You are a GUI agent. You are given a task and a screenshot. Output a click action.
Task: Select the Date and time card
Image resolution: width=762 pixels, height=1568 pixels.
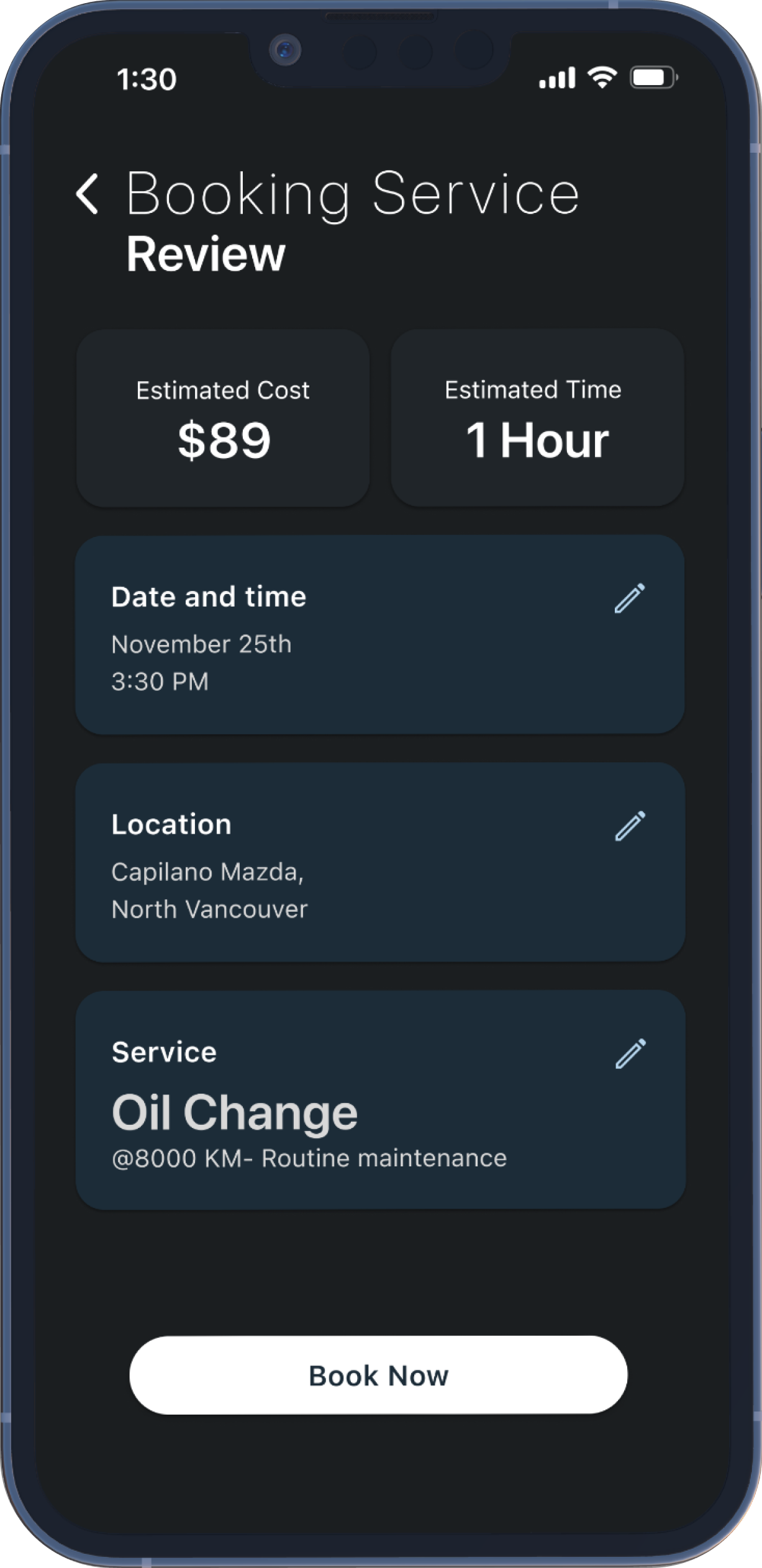pos(381,639)
